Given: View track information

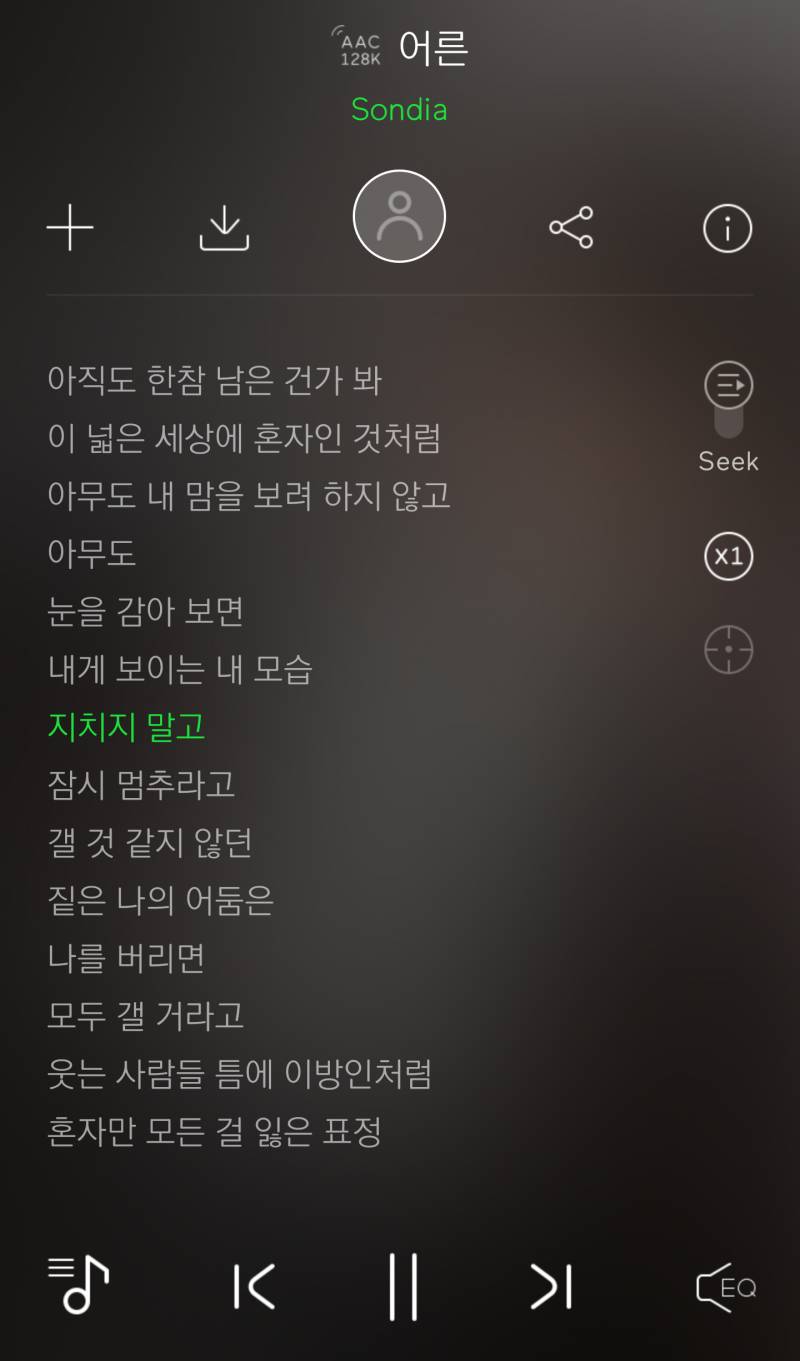Looking at the screenshot, I should click(727, 228).
